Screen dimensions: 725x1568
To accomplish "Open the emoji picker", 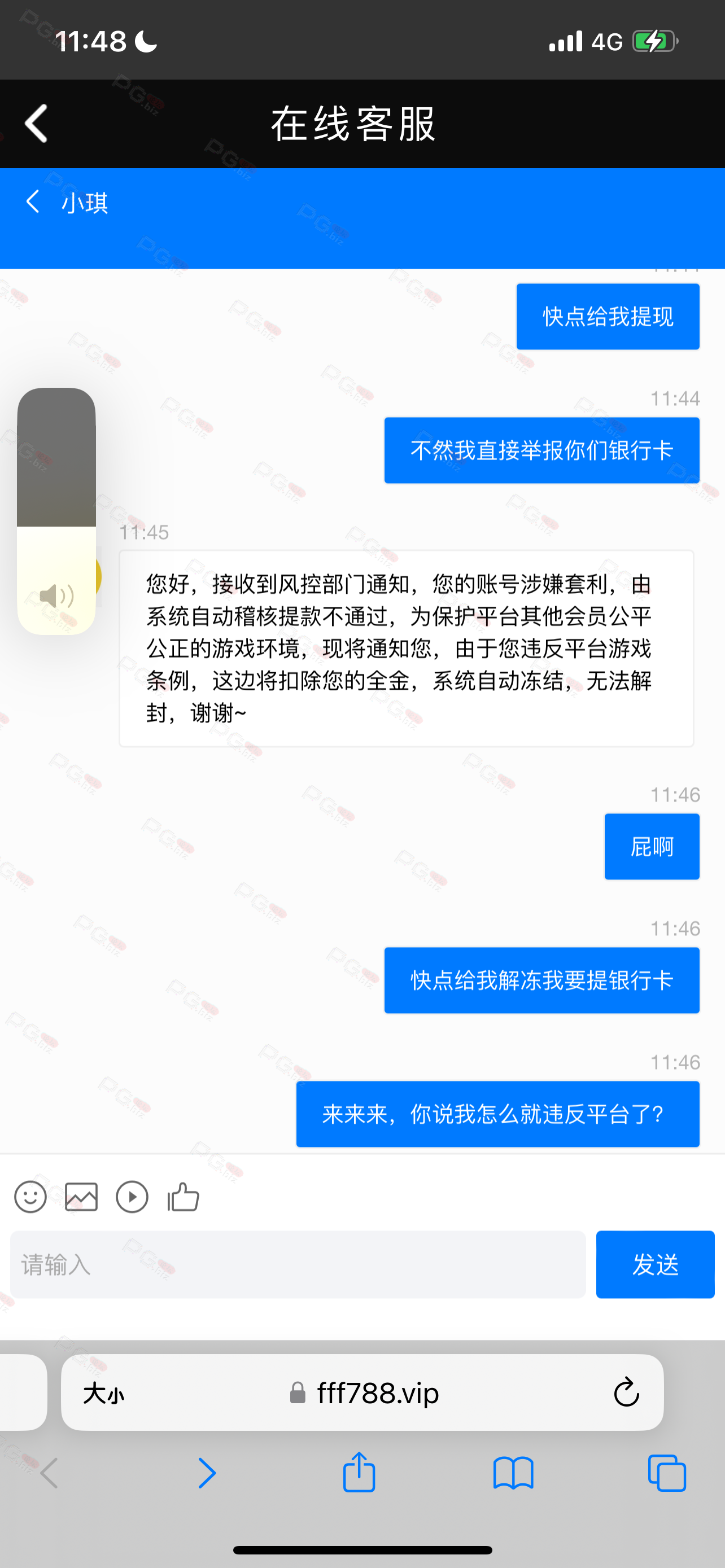I will click(x=30, y=1197).
